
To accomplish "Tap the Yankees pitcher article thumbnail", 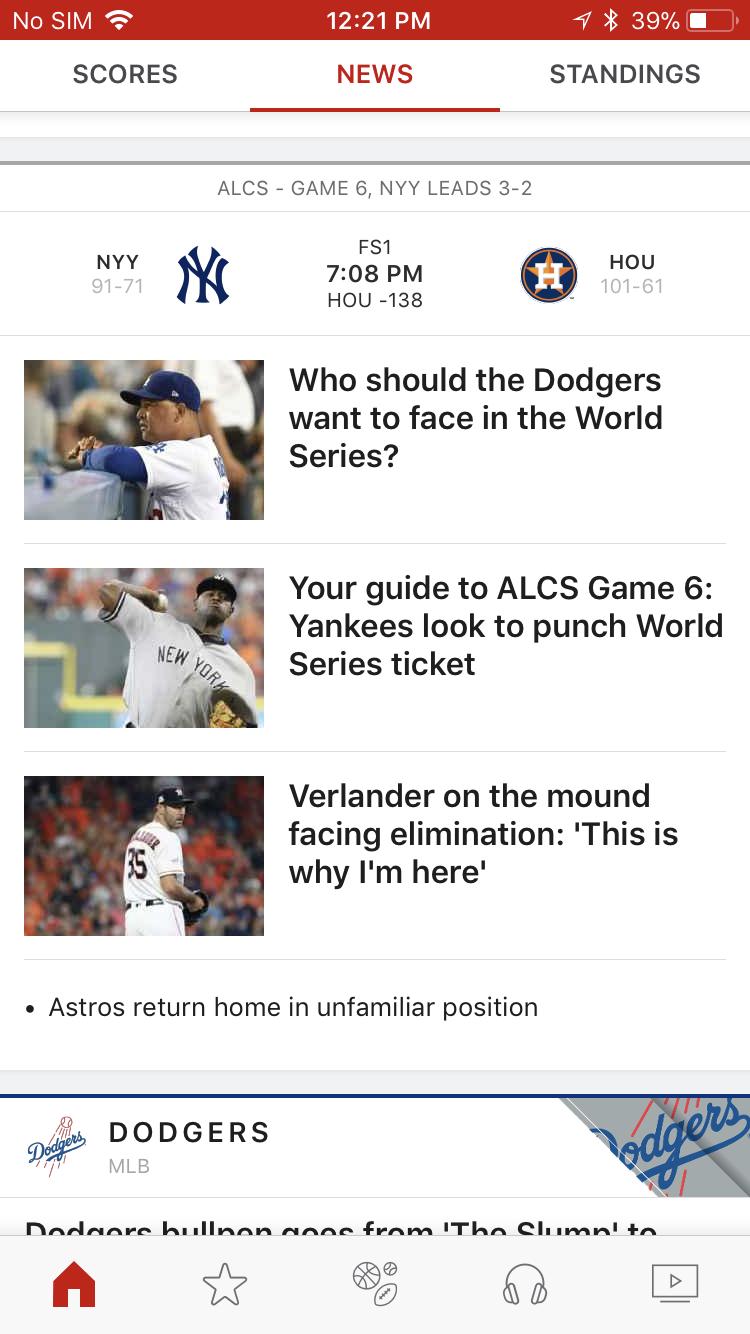I will coord(143,648).
